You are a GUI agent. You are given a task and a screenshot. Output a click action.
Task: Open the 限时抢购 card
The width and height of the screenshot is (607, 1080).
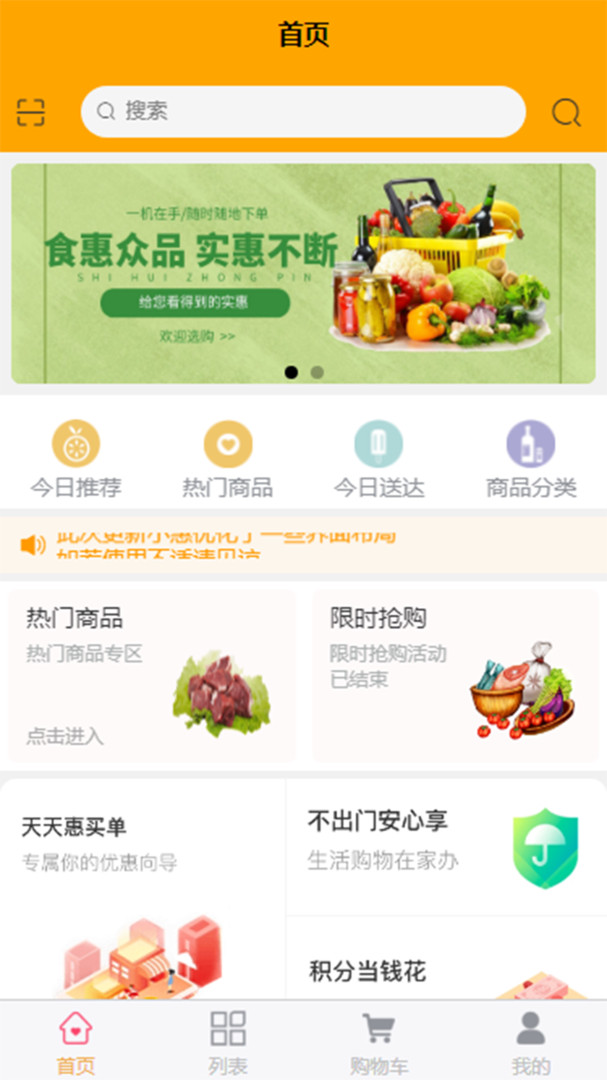click(x=455, y=675)
